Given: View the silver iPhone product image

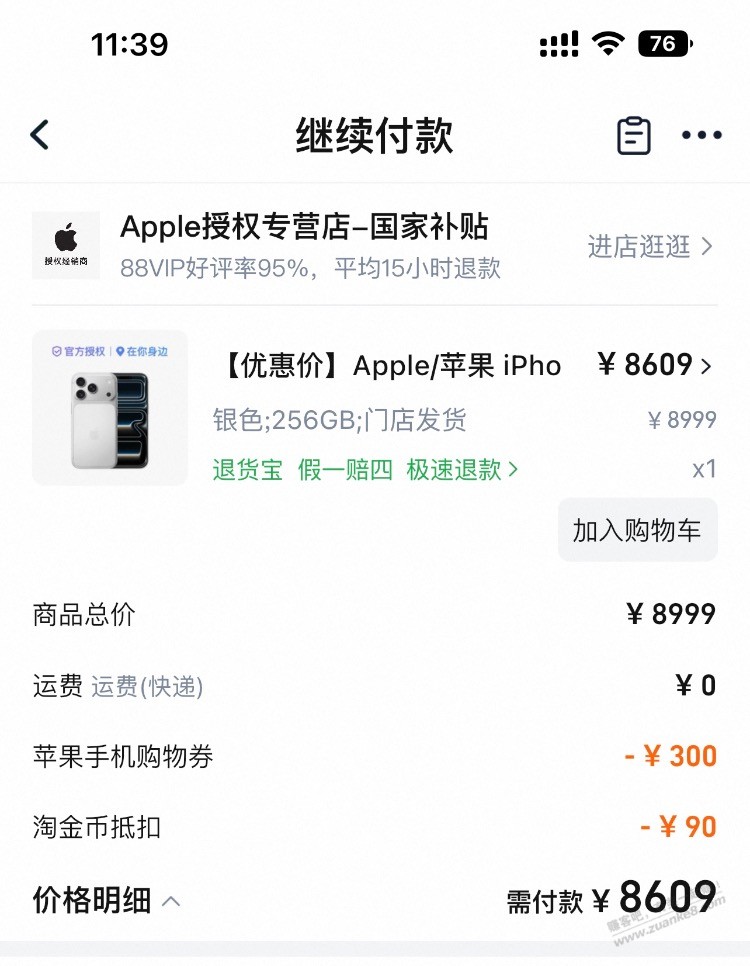Looking at the screenshot, I should pos(110,408).
